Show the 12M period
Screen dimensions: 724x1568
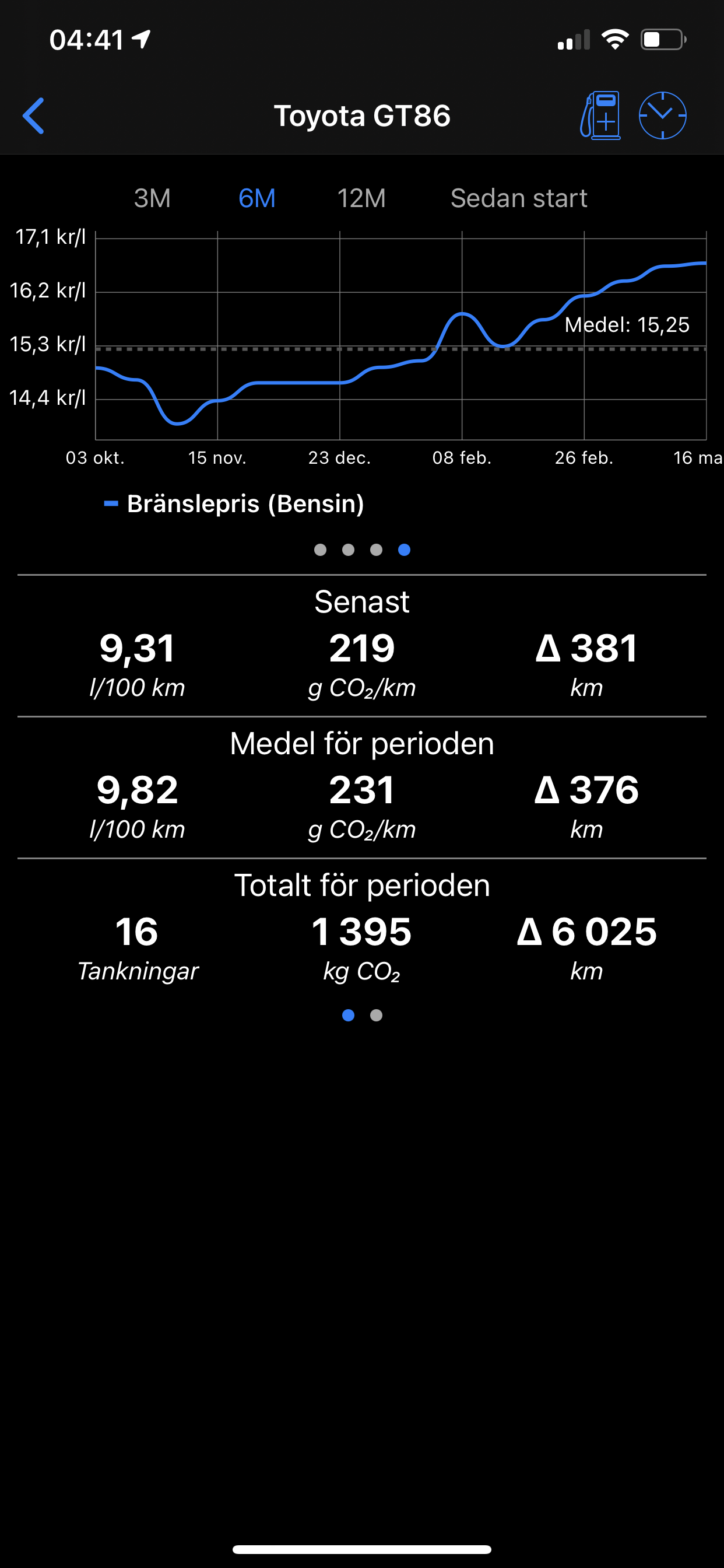click(x=361, y=198)
